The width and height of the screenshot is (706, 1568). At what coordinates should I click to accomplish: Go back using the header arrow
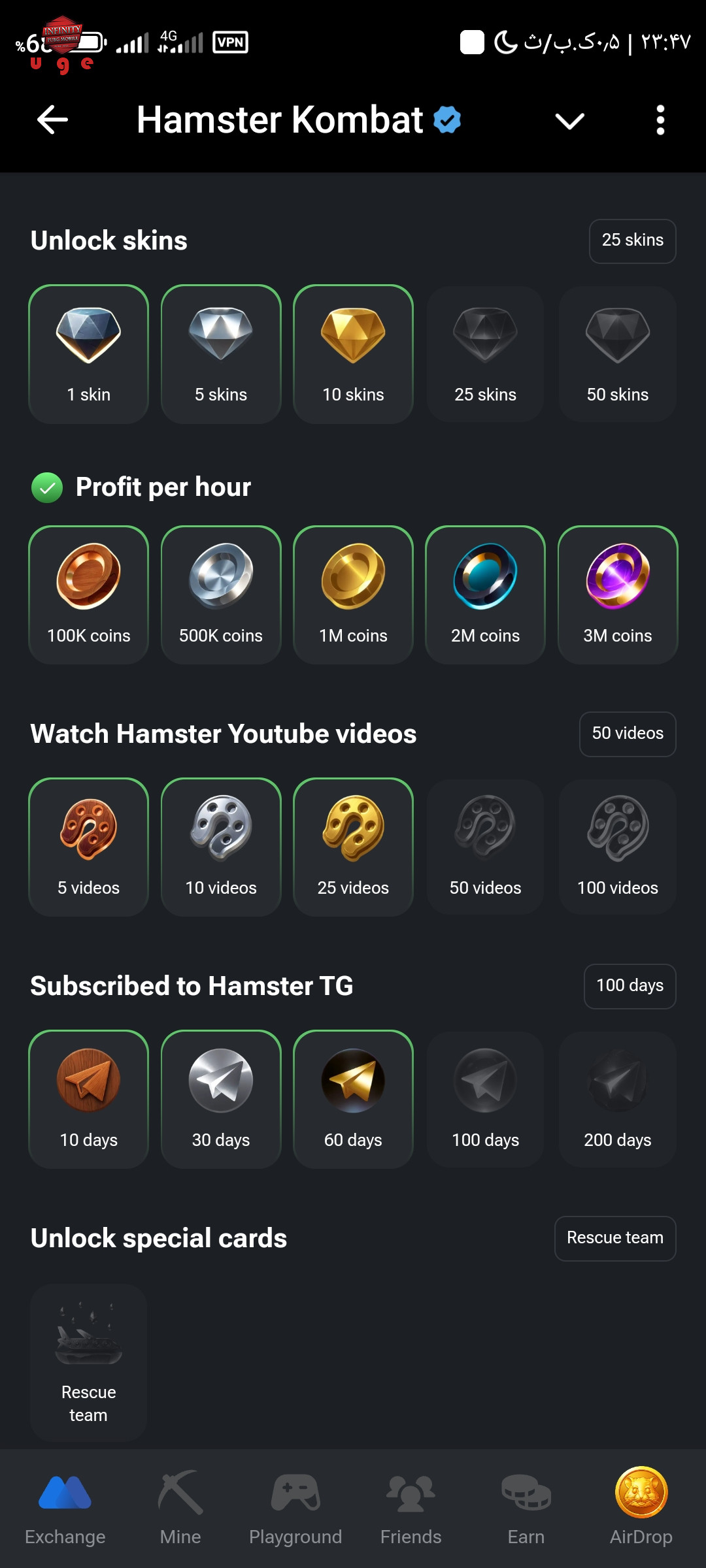coord(53,120)
